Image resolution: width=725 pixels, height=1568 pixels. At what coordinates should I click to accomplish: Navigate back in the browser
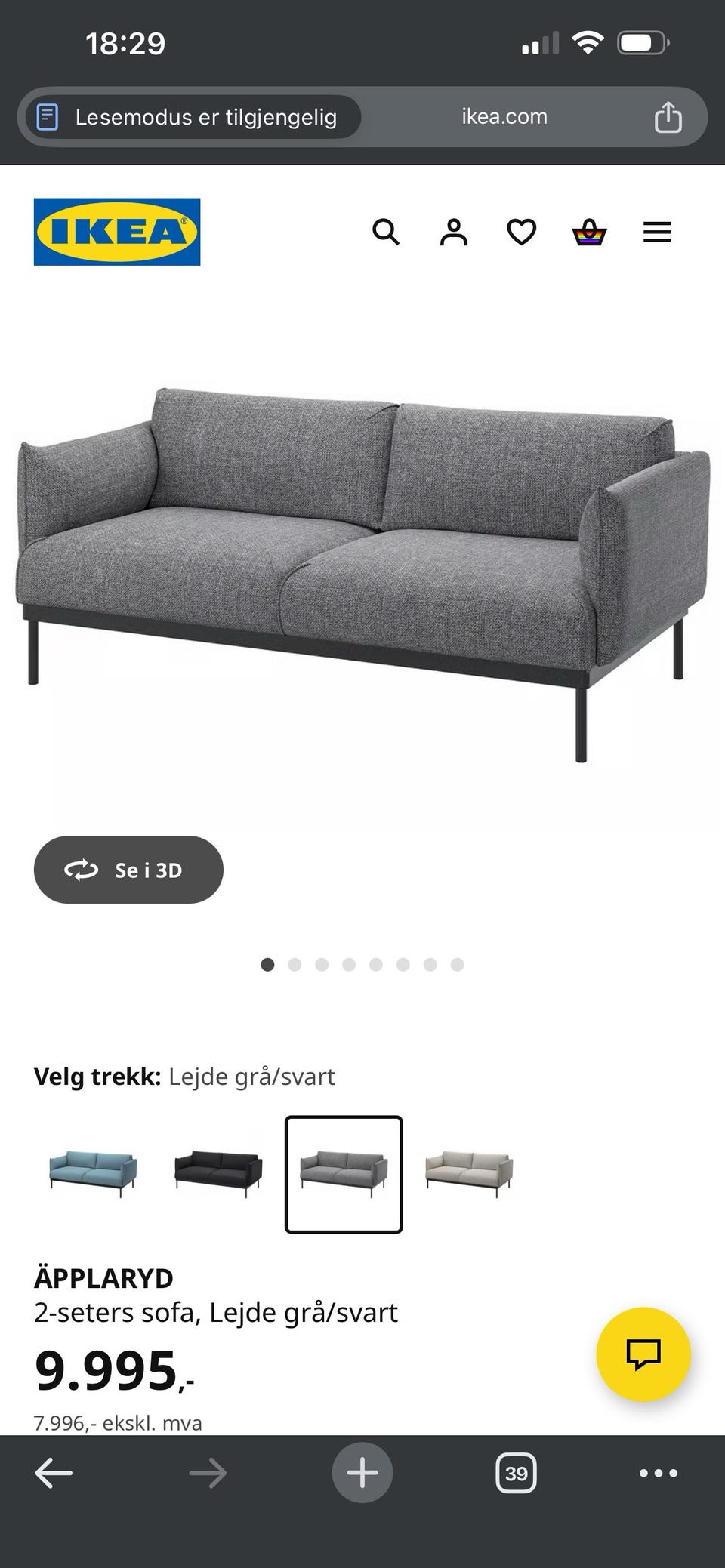click(52, 1471)
